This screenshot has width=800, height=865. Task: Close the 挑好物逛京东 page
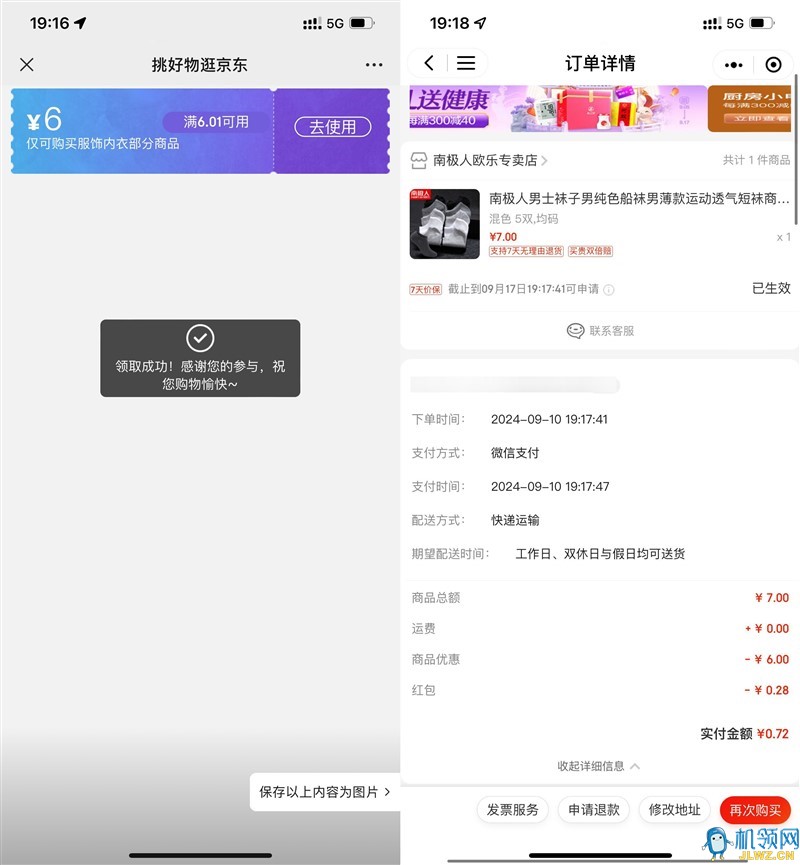click(x=27, y=65)
